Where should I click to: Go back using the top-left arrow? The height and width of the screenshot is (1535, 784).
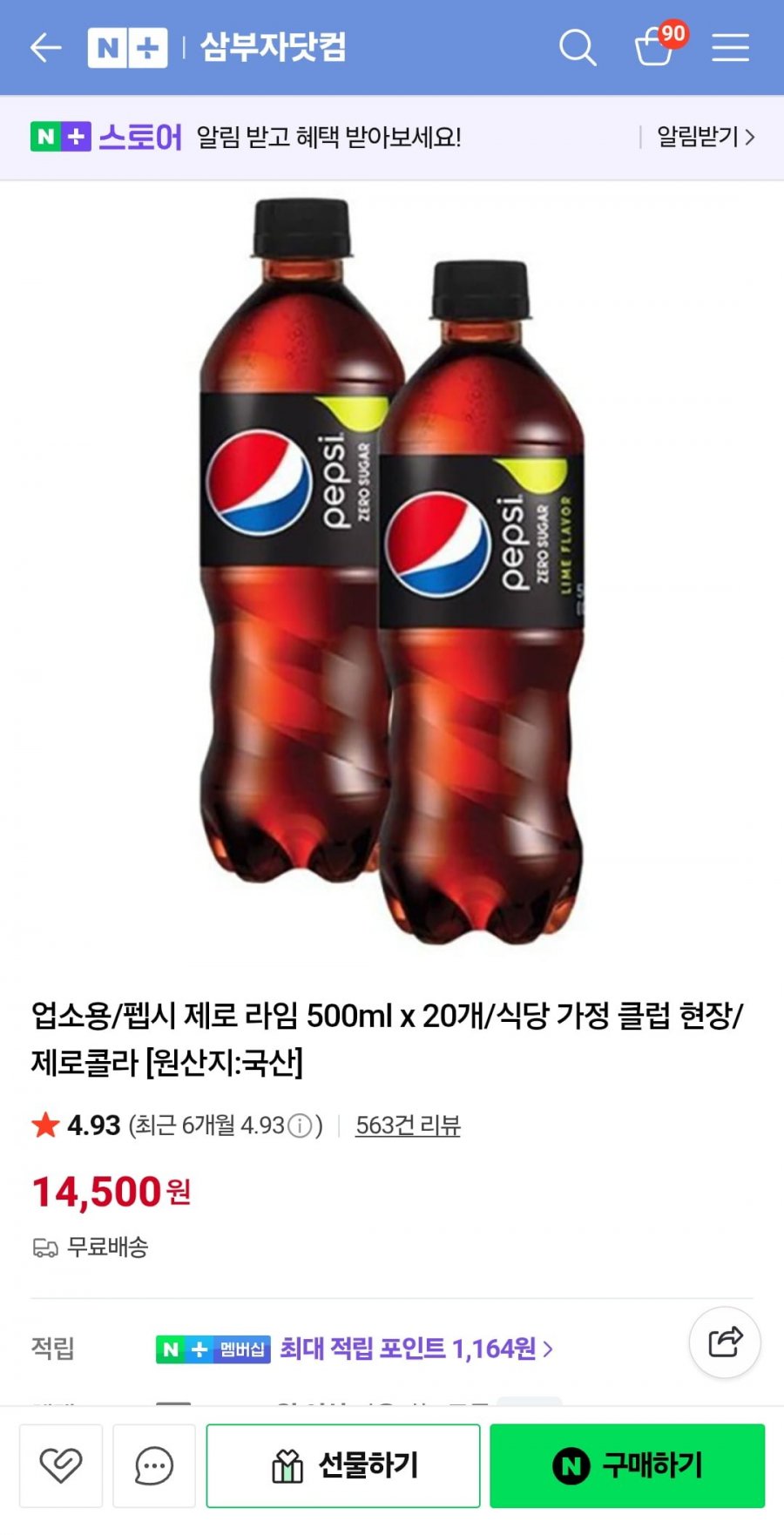point(45,48)
